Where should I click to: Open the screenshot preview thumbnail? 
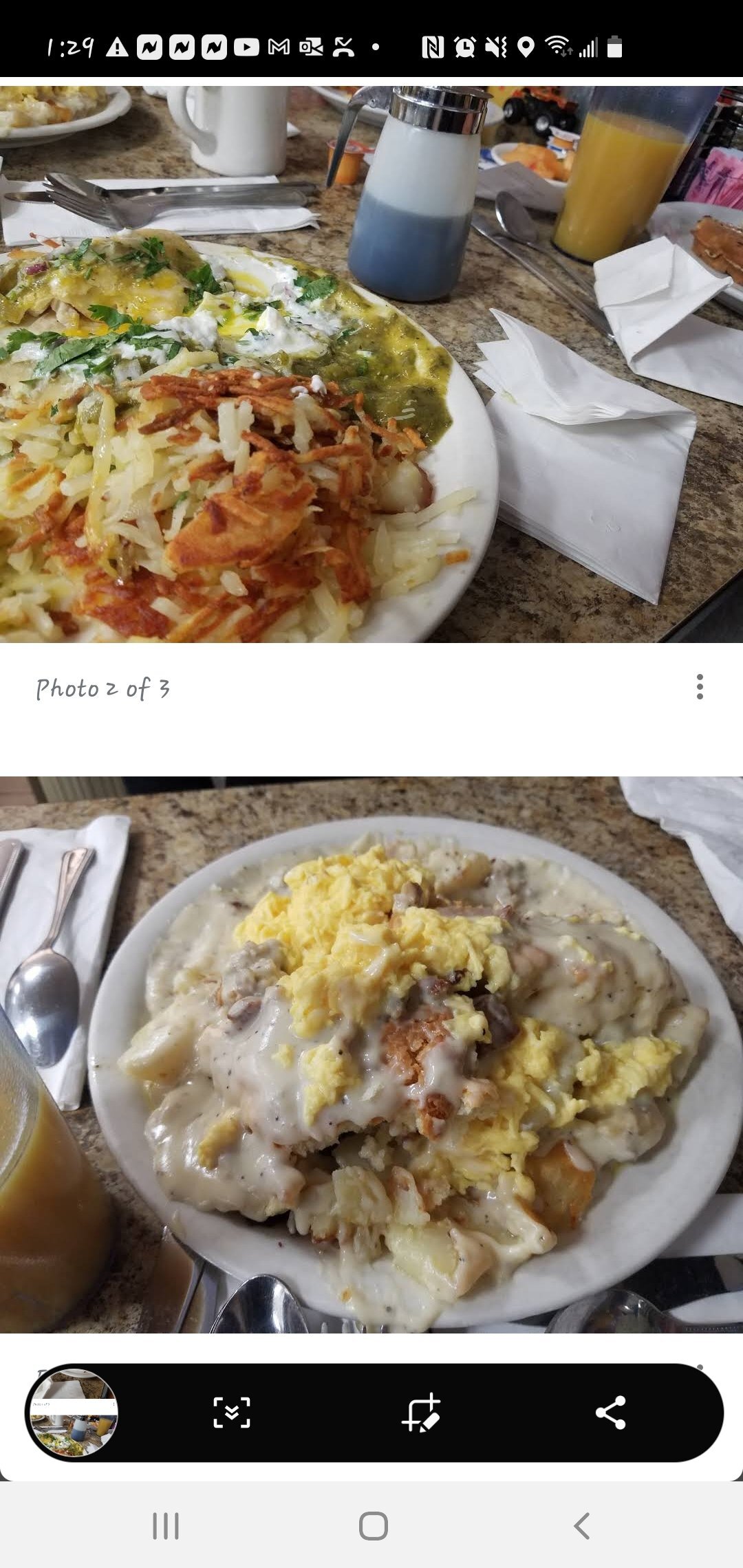[x=72, y=1413]
